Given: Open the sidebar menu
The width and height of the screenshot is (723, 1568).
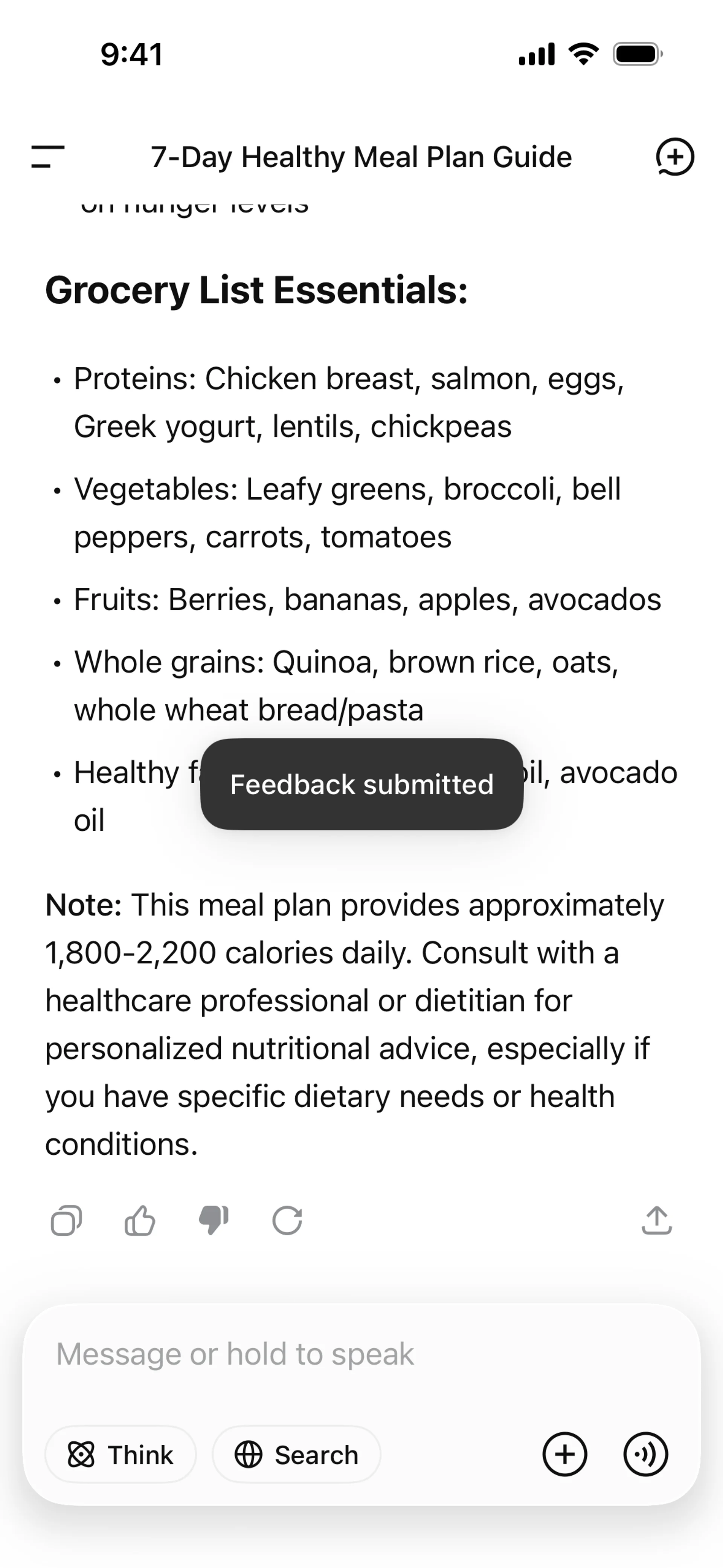Looking at the screenshot, I should [x=47, y=156].
